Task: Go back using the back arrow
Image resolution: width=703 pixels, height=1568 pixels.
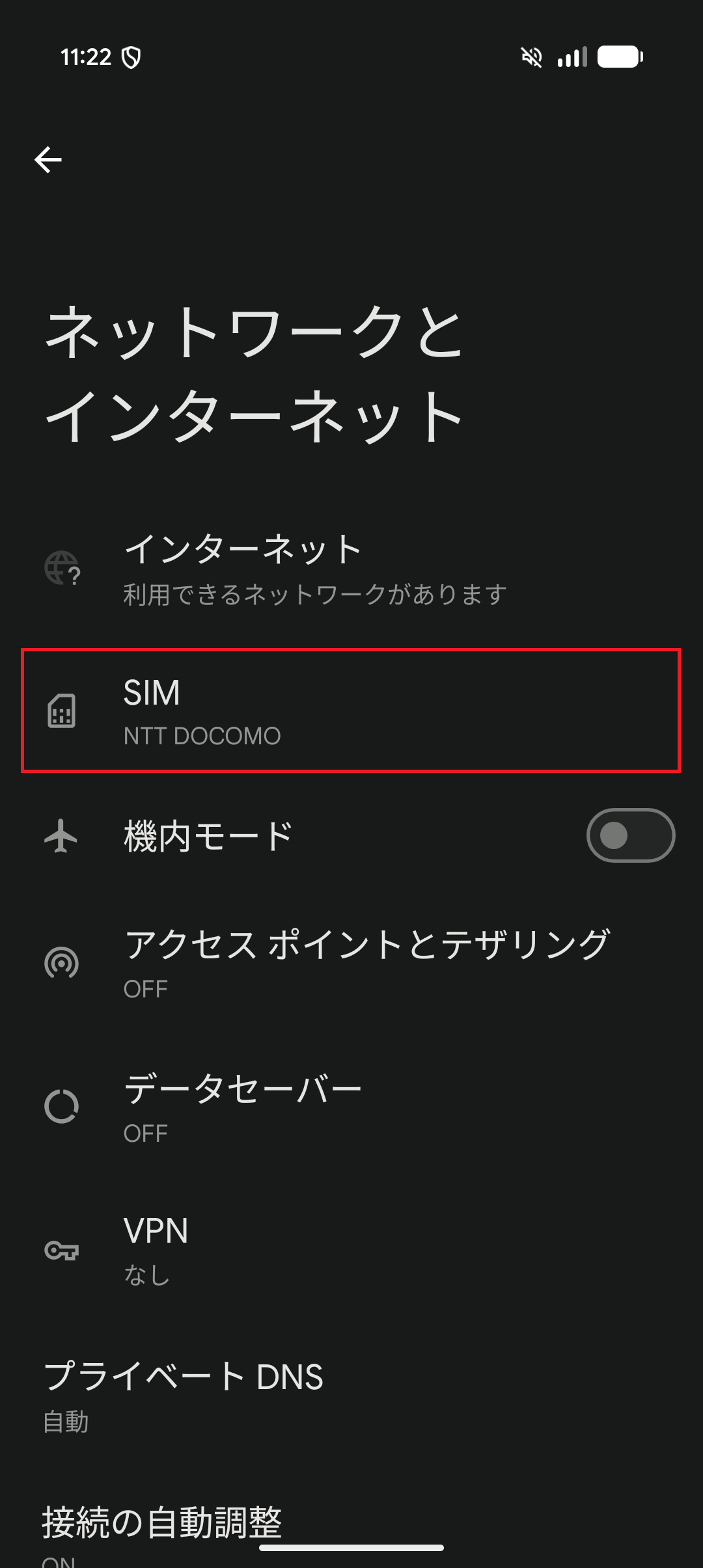Action: coord(47,161)
